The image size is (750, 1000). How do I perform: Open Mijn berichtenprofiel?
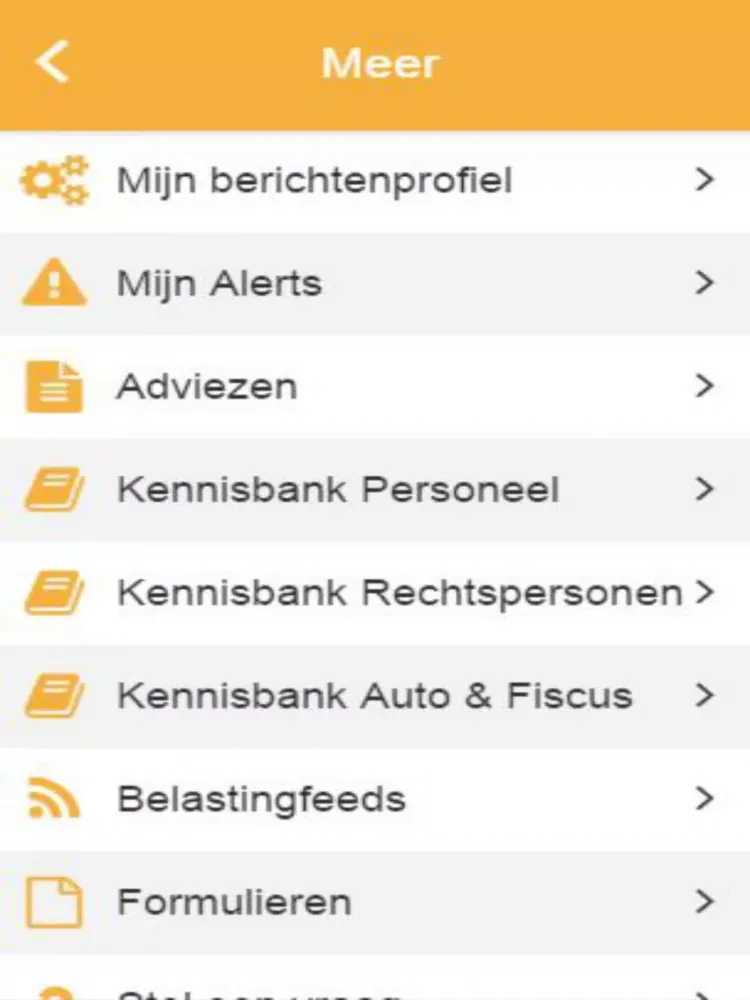tap(374, 181)
